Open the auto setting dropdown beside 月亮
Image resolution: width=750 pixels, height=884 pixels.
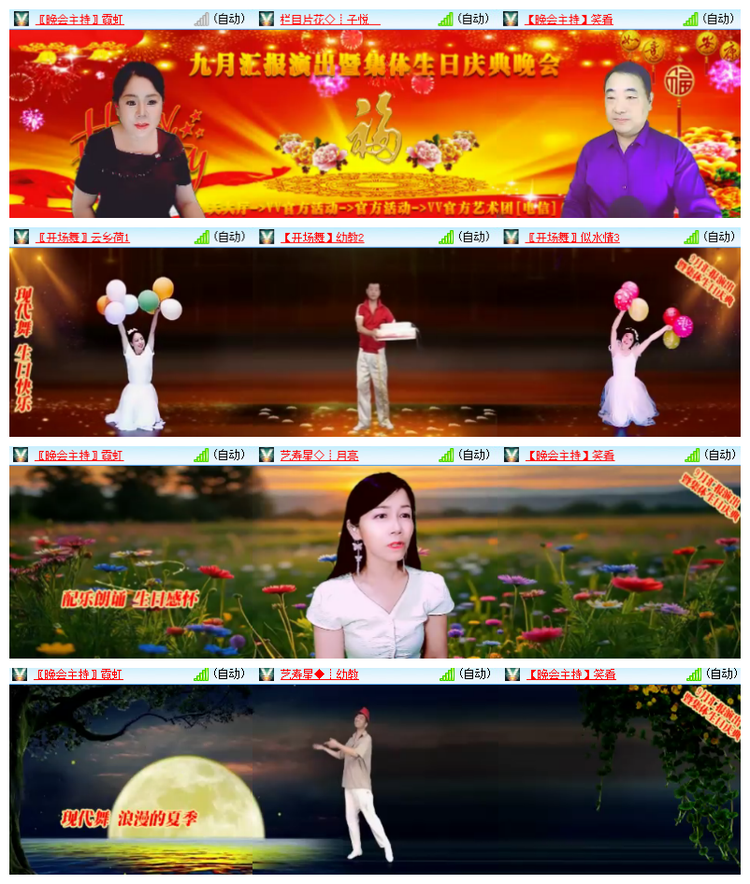[x=472, y=454]
